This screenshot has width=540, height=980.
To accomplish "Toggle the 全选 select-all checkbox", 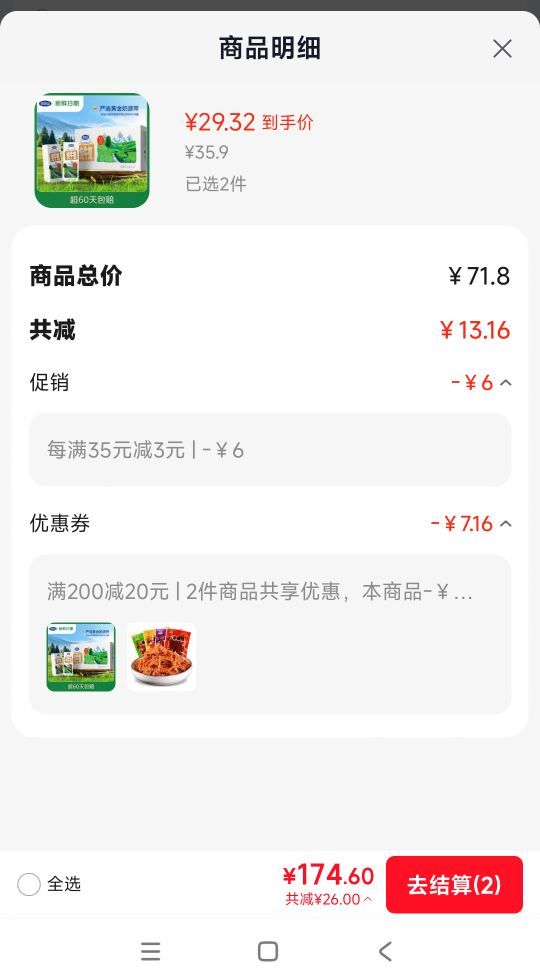I will click(x=29, y=884).
